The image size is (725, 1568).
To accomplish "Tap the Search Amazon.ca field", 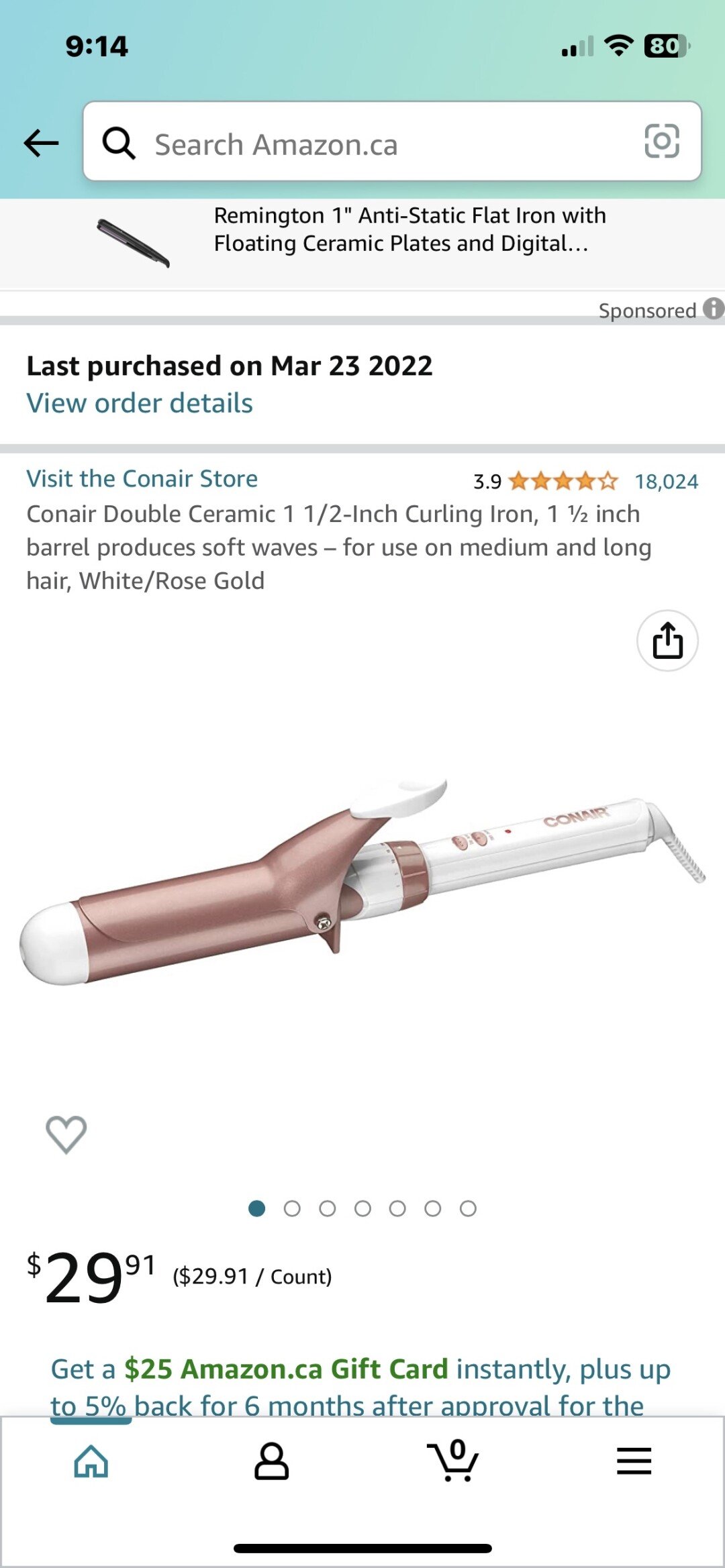I will pos(376,144).
